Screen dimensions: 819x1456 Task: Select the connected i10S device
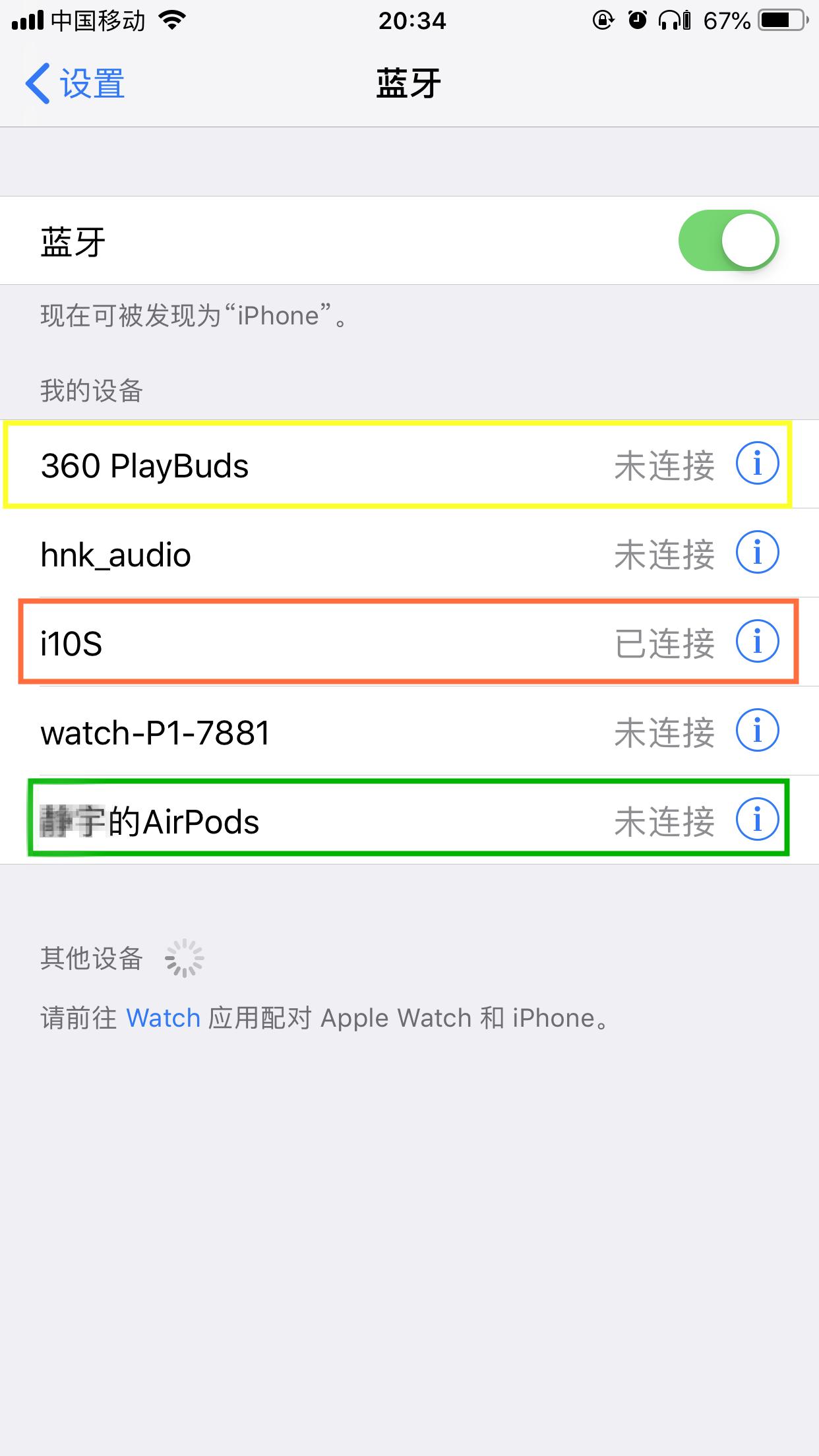330,643
